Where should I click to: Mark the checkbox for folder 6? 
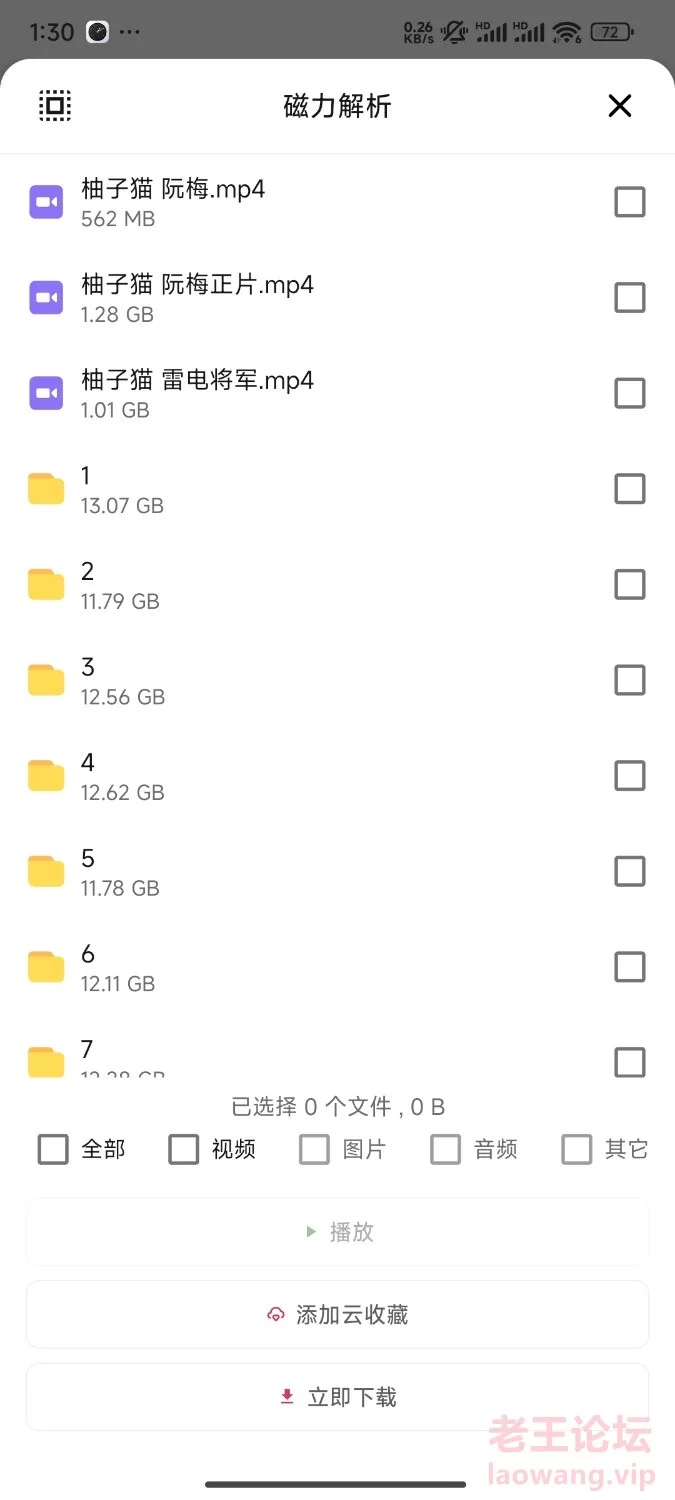pos(629,967)
